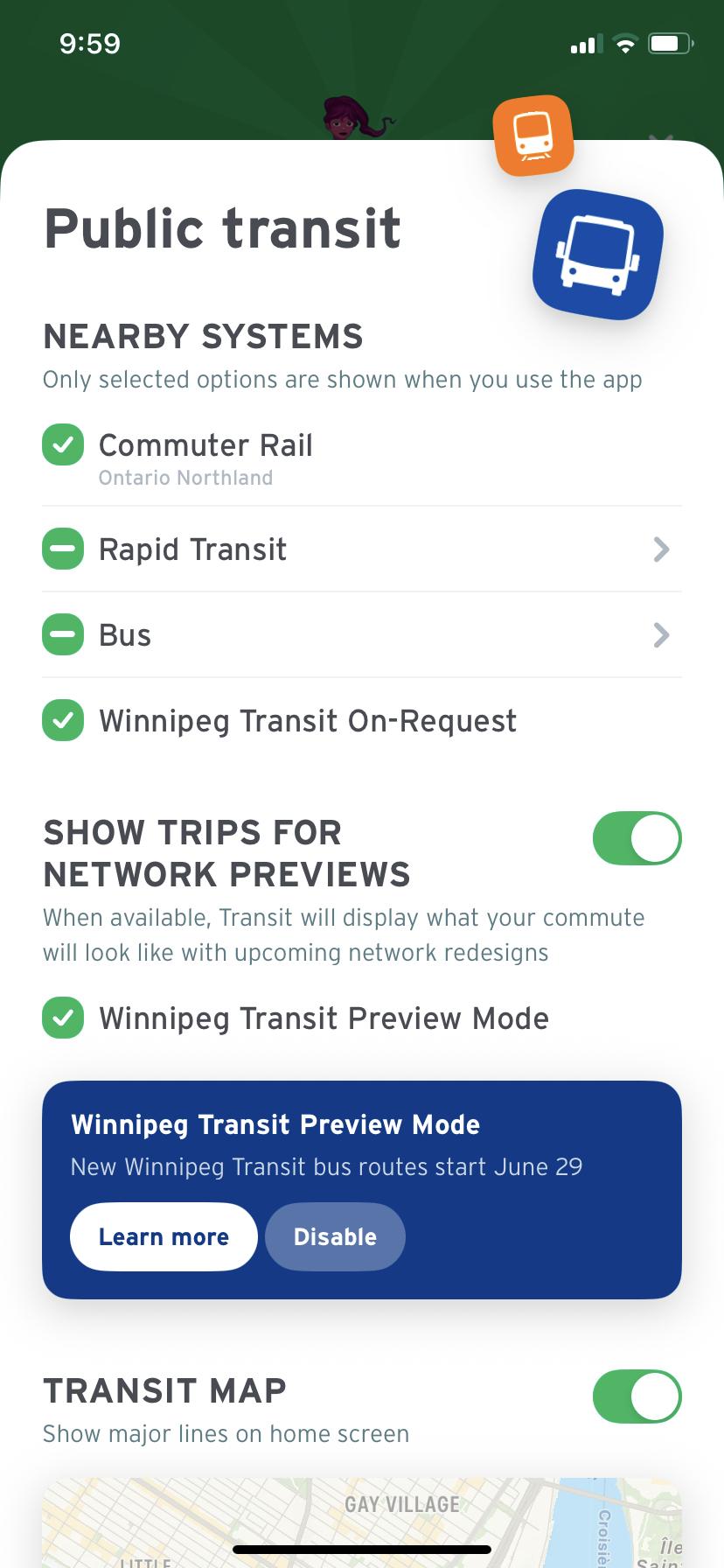This screenshot has height=1568, width=724.
Task: Expand the Rapid Transit row options
Action: 662,549
